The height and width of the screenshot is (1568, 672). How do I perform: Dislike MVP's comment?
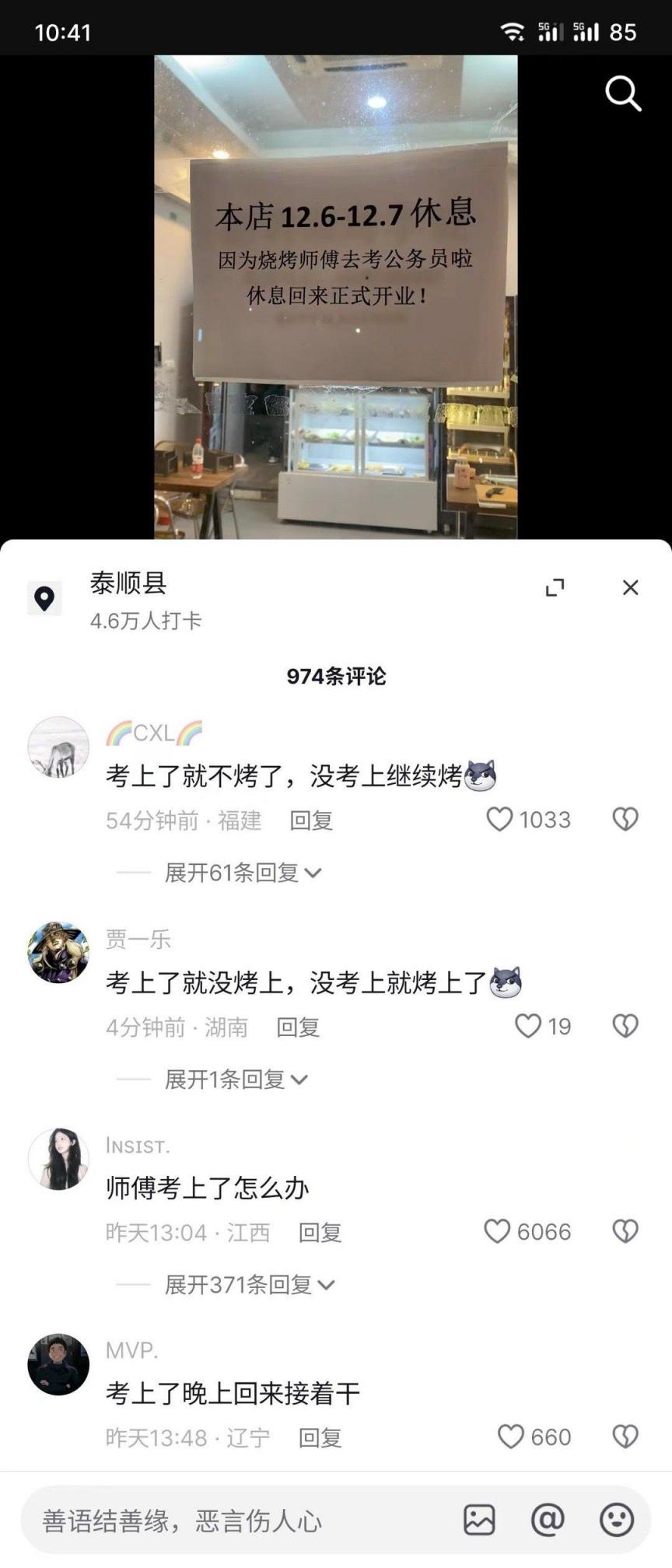[x=625, y=1437]
